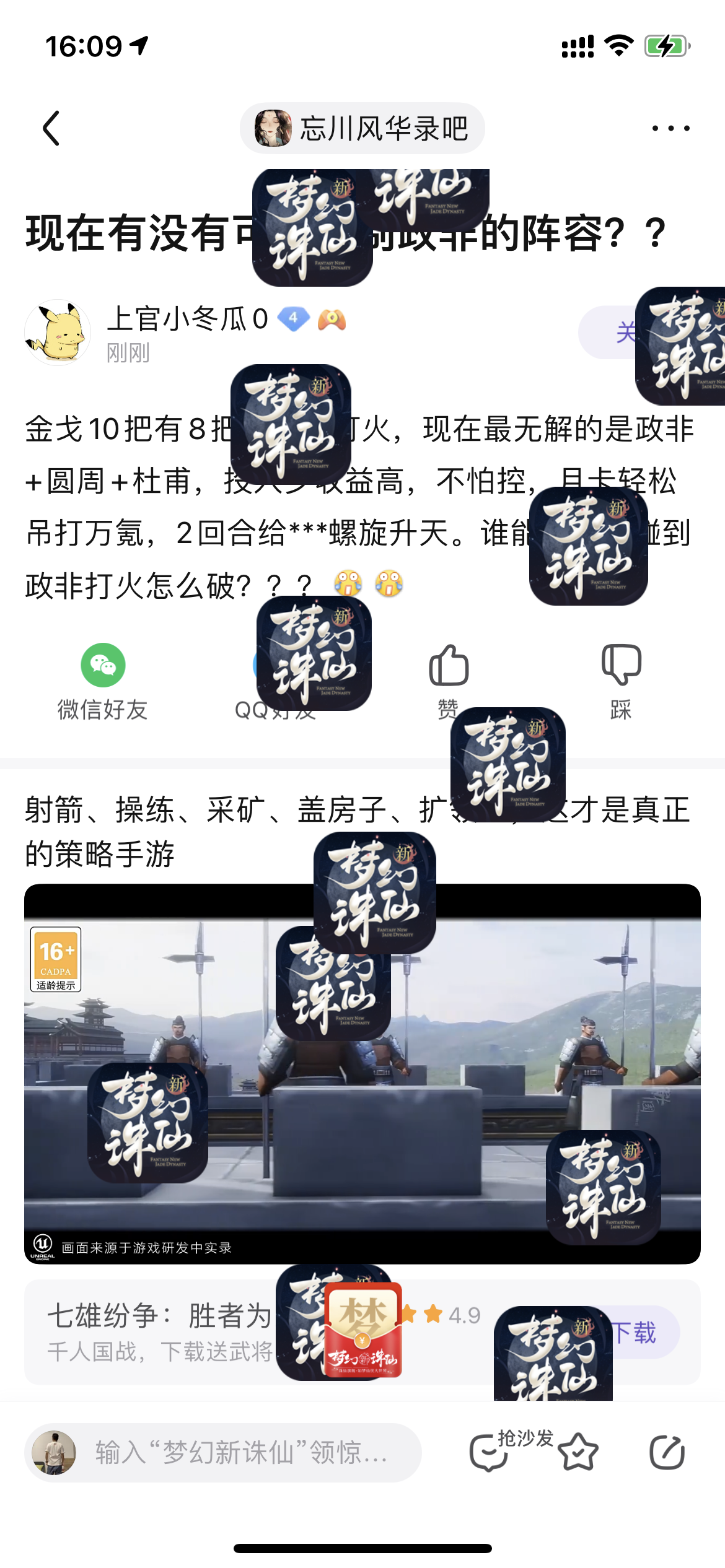
Task: Tap the share icon in bottom bar
Action: tap(667, 1452)
